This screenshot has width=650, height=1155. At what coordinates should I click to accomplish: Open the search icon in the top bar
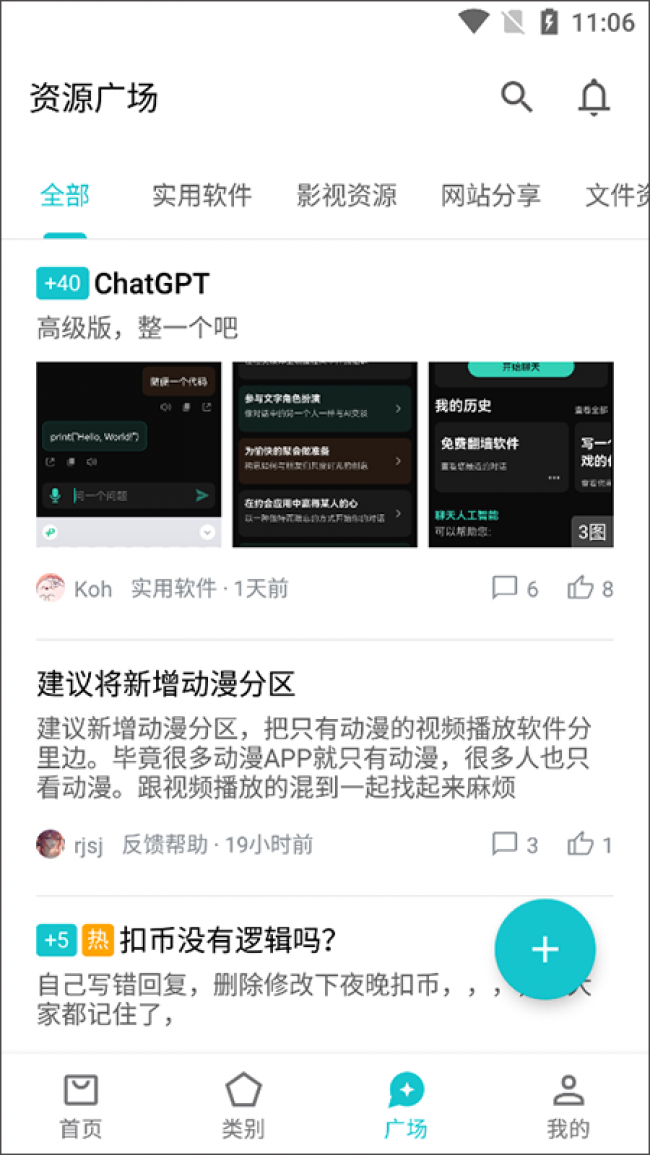[x=516, y=97]
